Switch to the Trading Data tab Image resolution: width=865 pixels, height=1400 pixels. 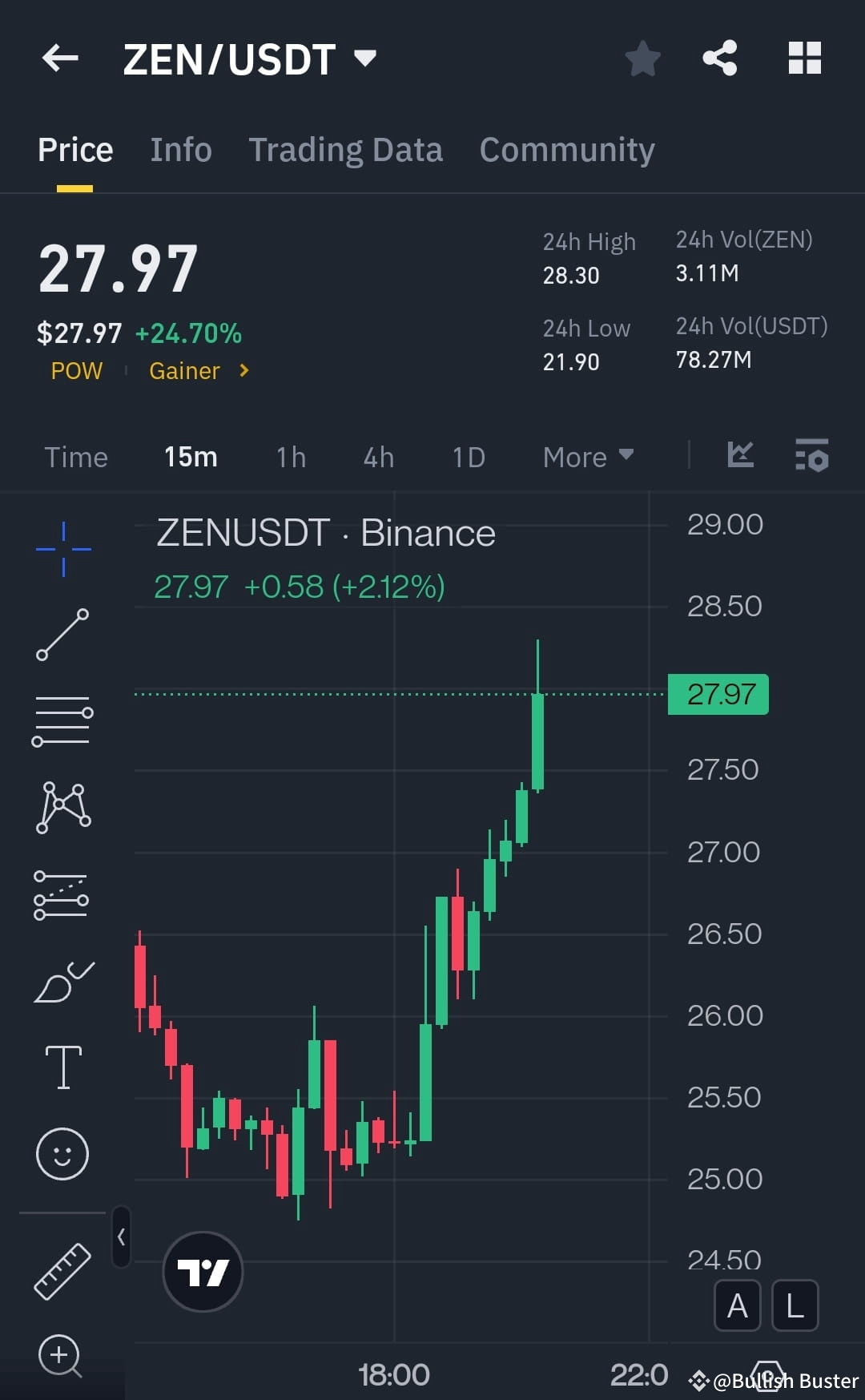(346, 149)
